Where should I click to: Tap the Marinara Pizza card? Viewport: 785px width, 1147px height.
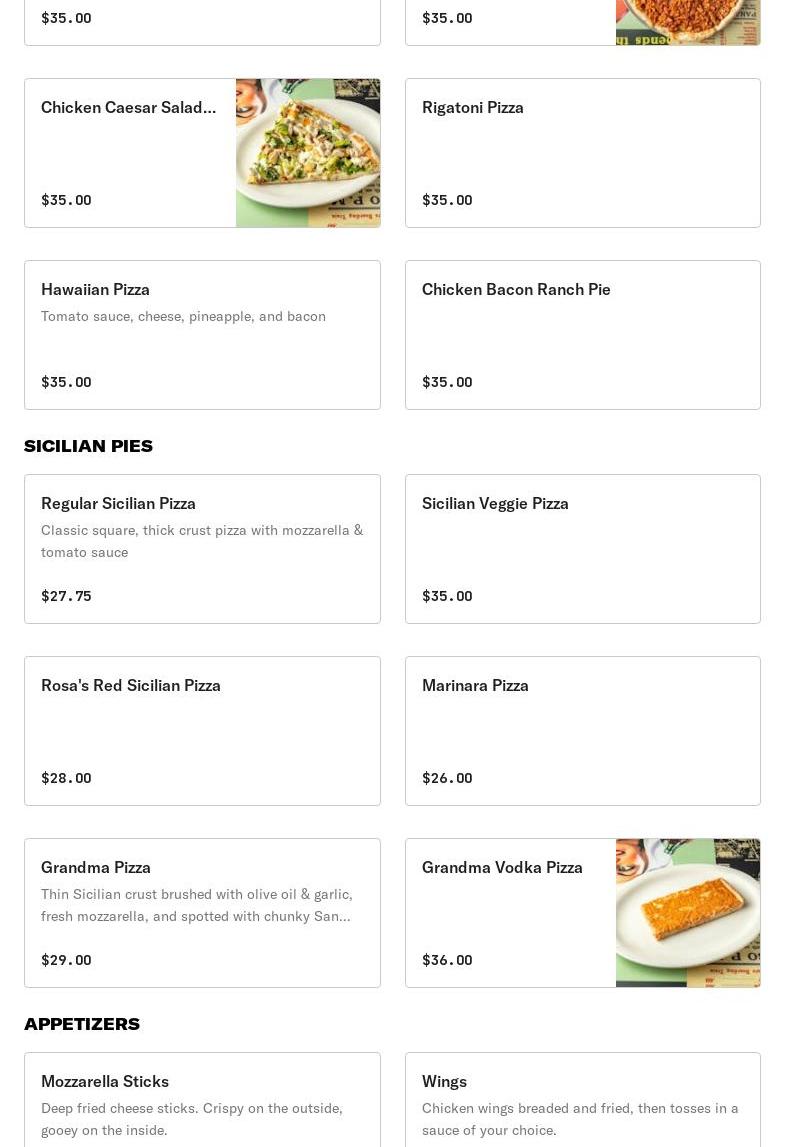click(x=582, y=731)
